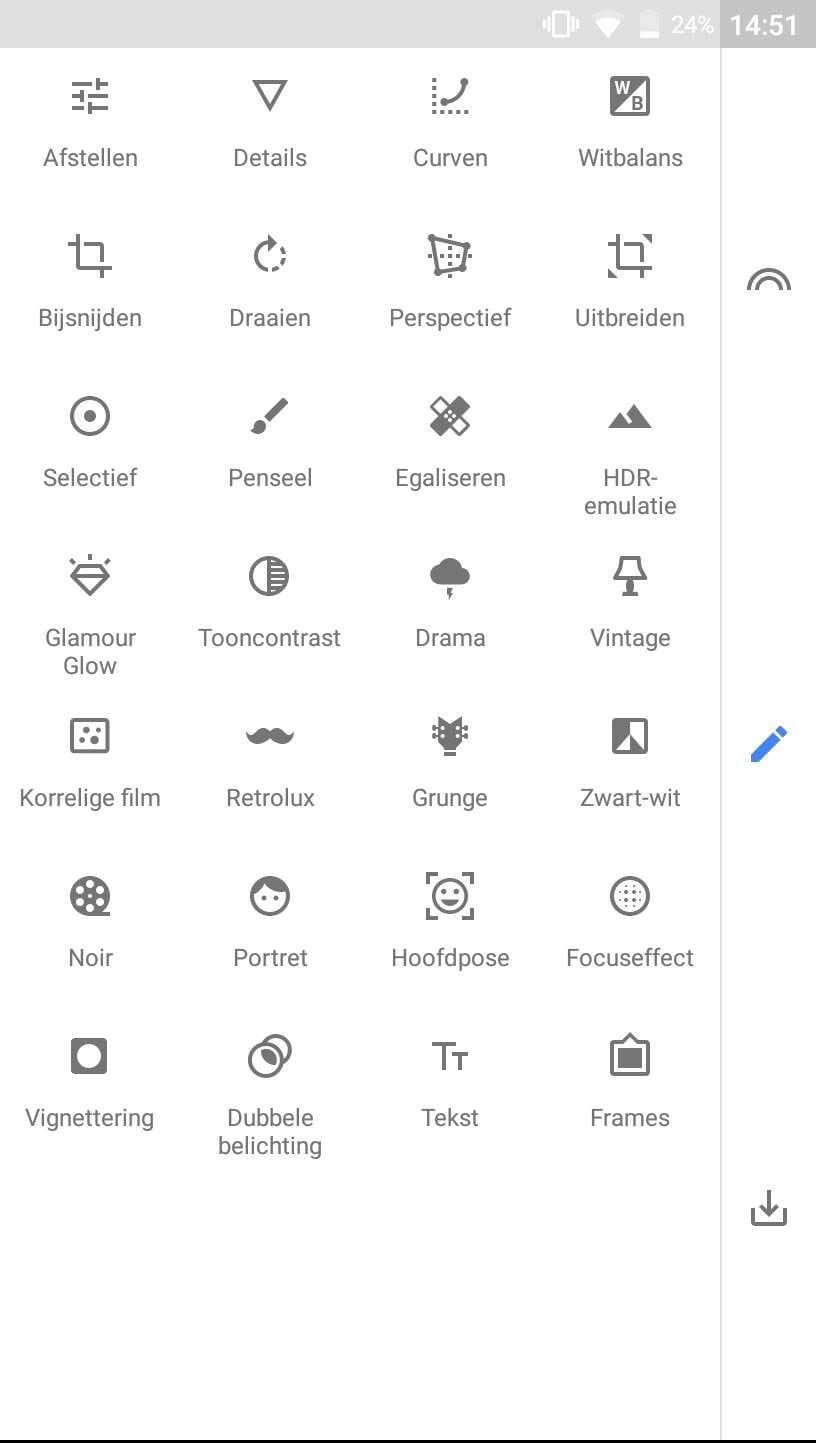Tap the blue pencil edit icon

point(769,745)
